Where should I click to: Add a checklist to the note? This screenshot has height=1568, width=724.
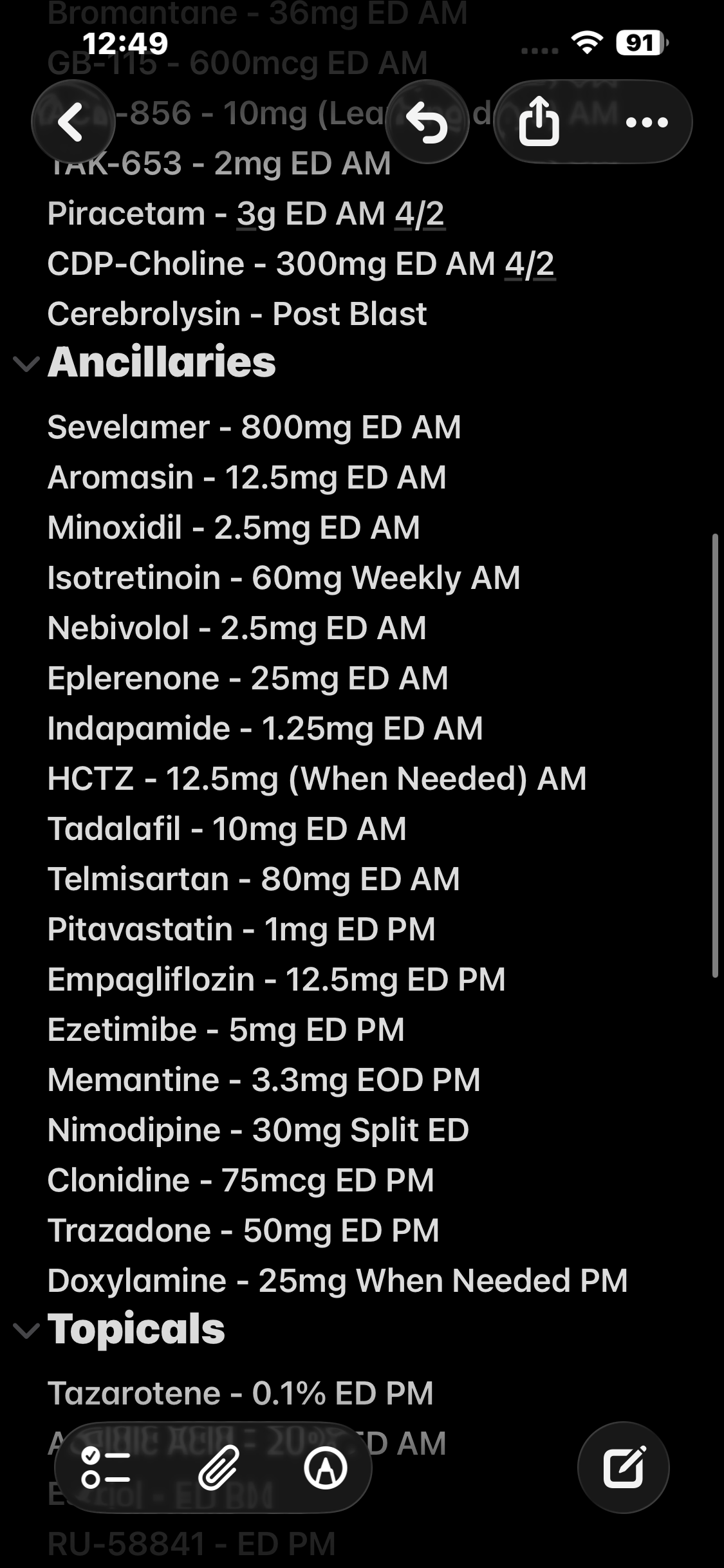point(106,1468)
